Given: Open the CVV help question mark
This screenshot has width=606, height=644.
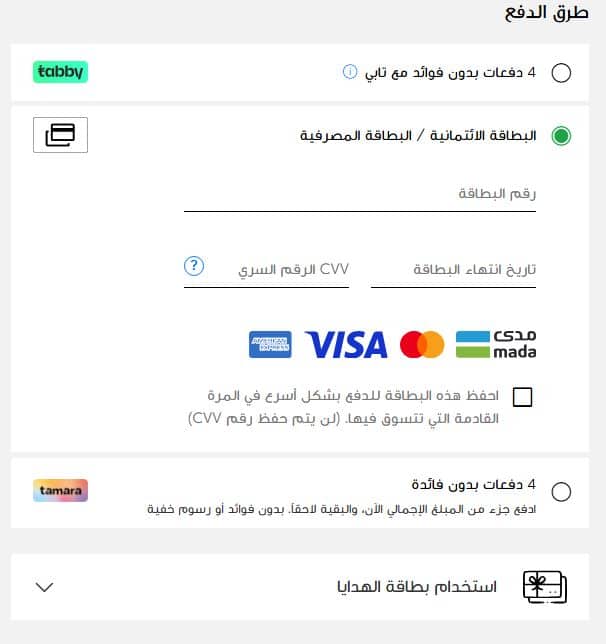Looking at the screenshot, I should 194,266.
